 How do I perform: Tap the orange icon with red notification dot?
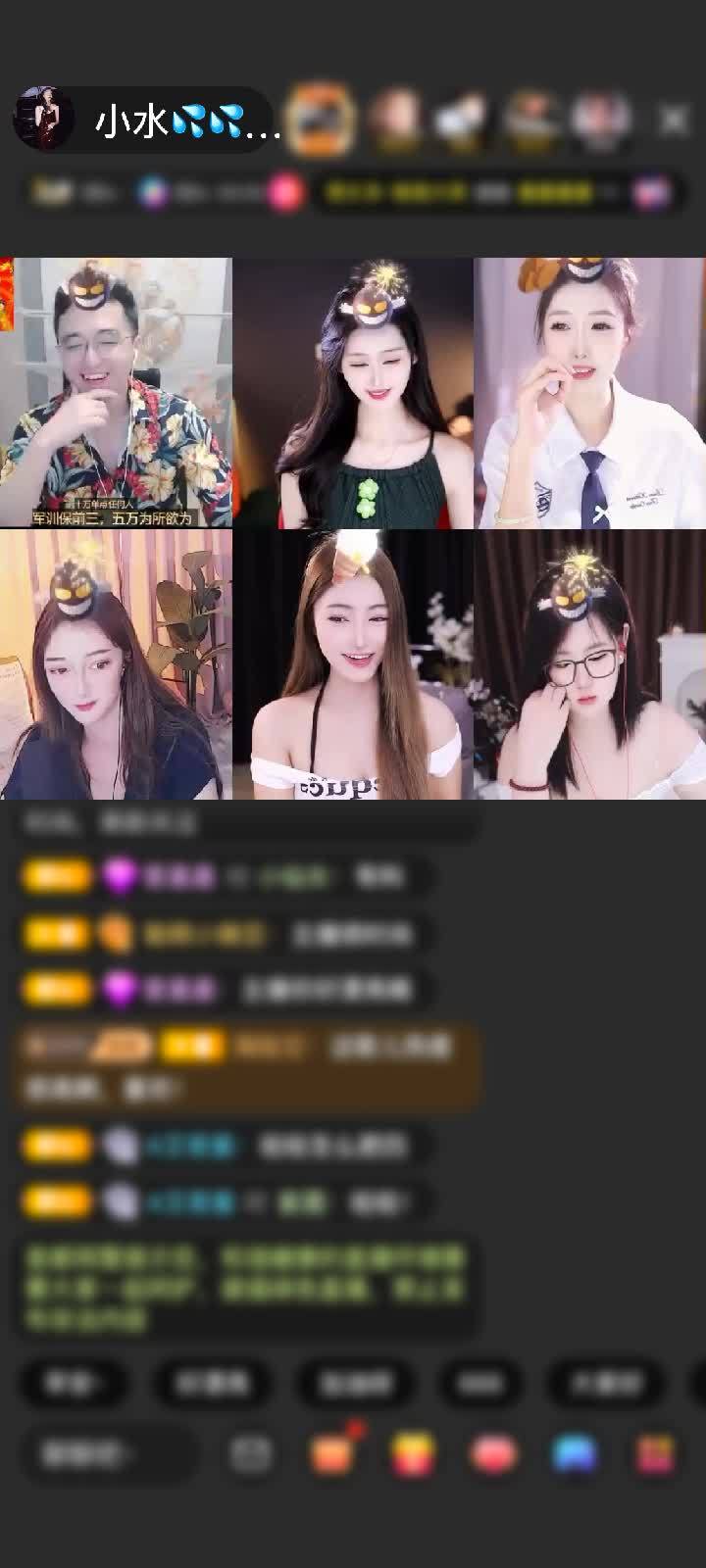pyautogui.click(x=333, y=1452)
